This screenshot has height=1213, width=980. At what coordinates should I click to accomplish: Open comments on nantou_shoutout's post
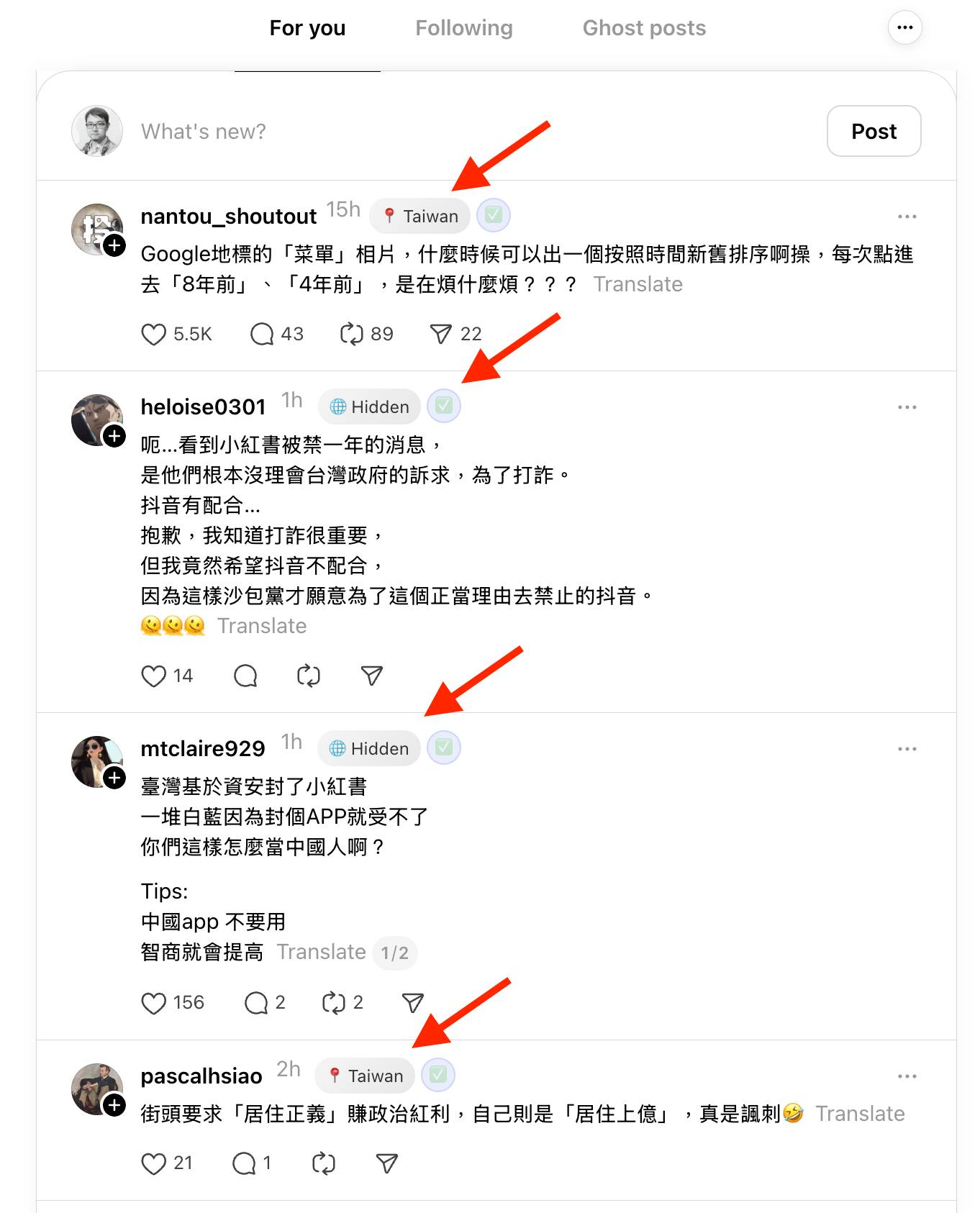coord(262,334)
